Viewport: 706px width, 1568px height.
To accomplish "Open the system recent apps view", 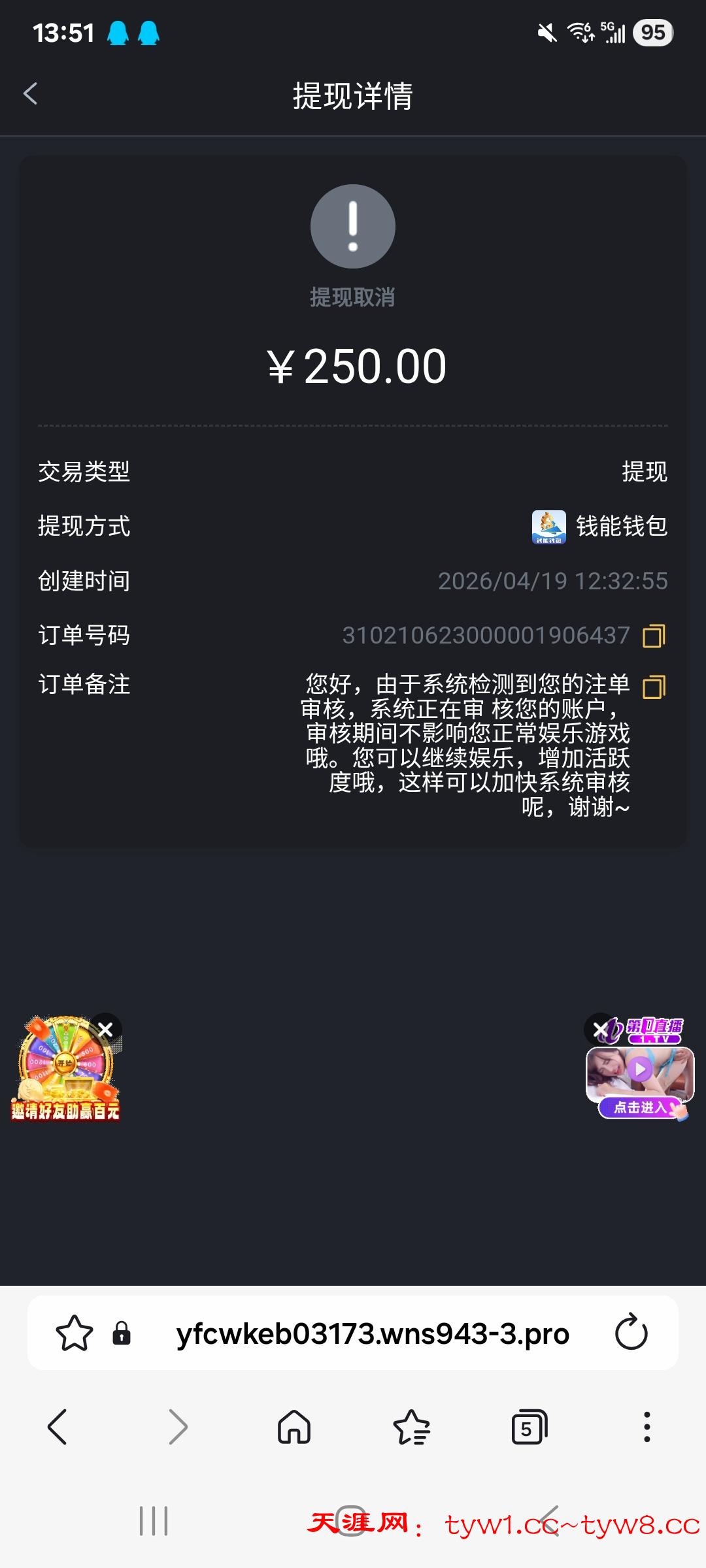I will [x=154, y=1521].
